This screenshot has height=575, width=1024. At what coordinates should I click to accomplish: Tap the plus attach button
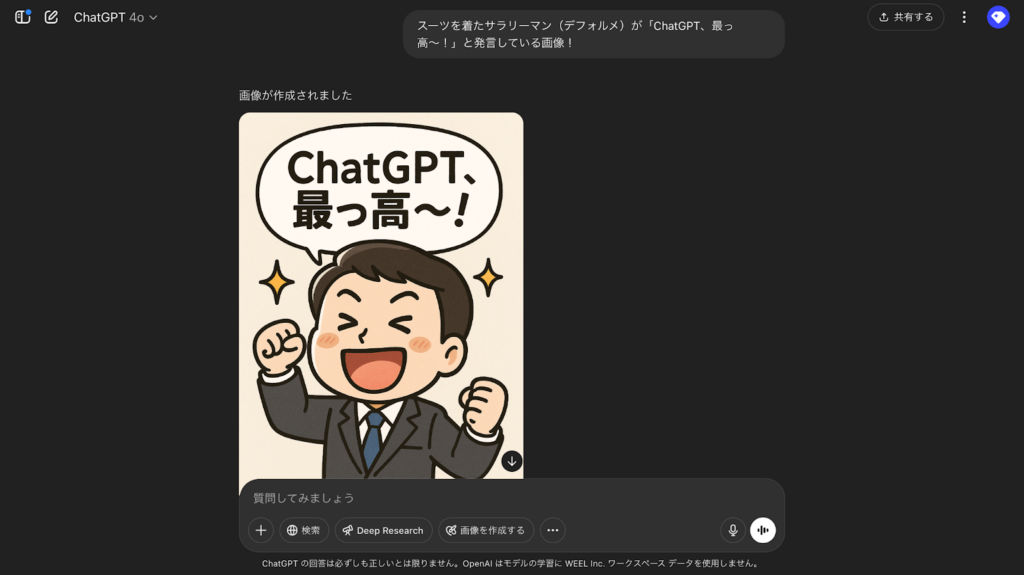pyautogui.click(x=261, y=530)
